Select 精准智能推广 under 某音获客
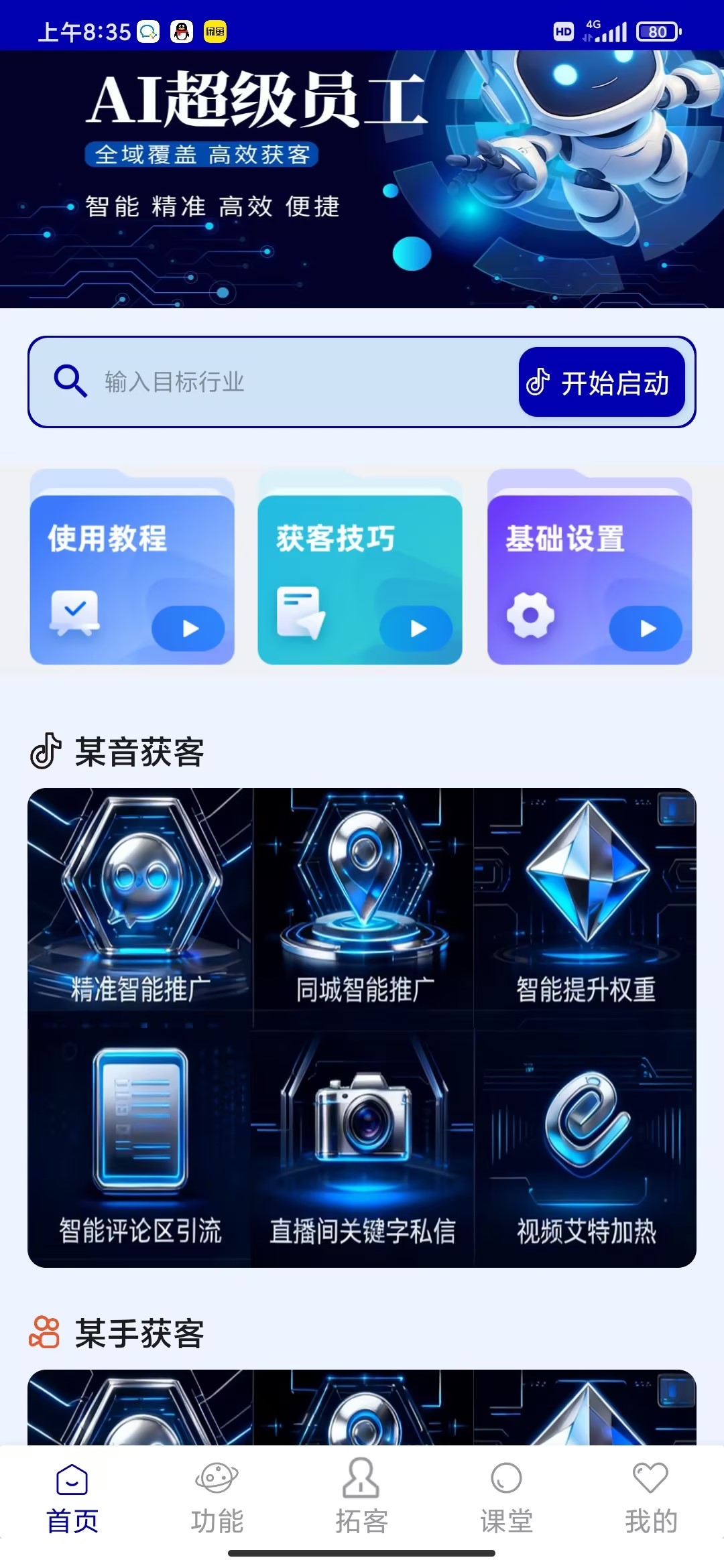Screen dimensions: 724x1568 140,901
